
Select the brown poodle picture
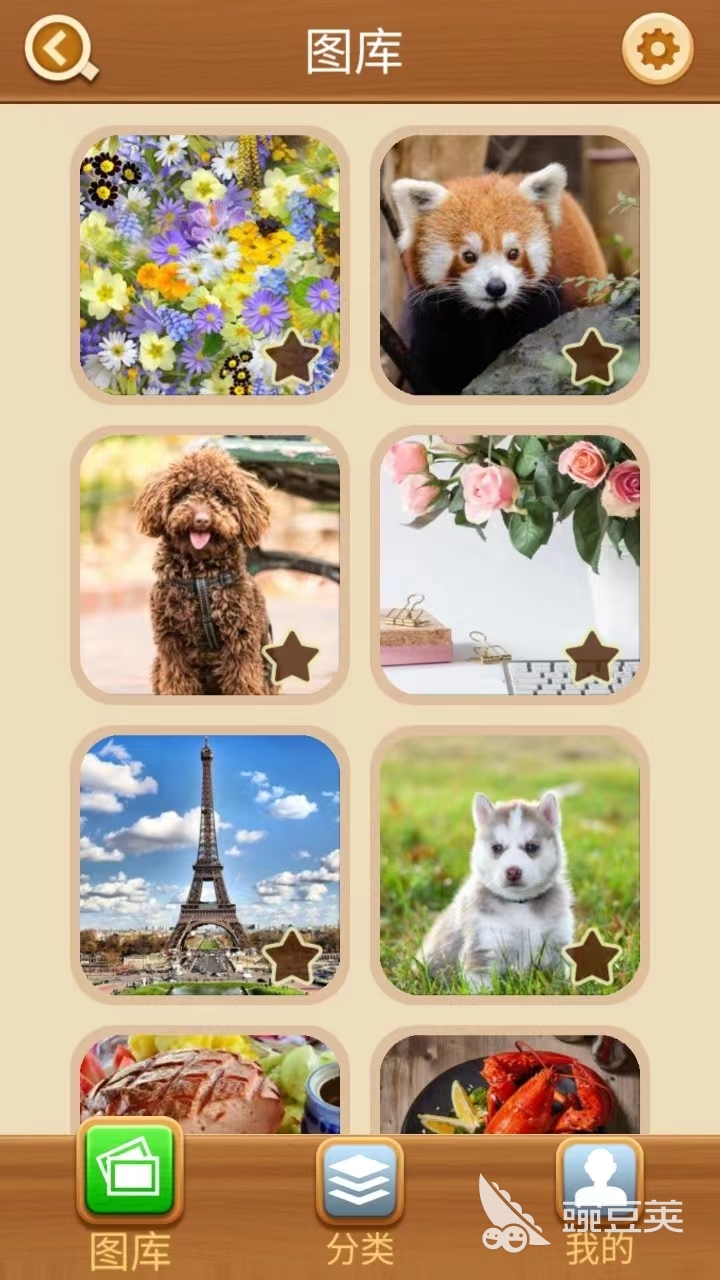tap(209, 565)
